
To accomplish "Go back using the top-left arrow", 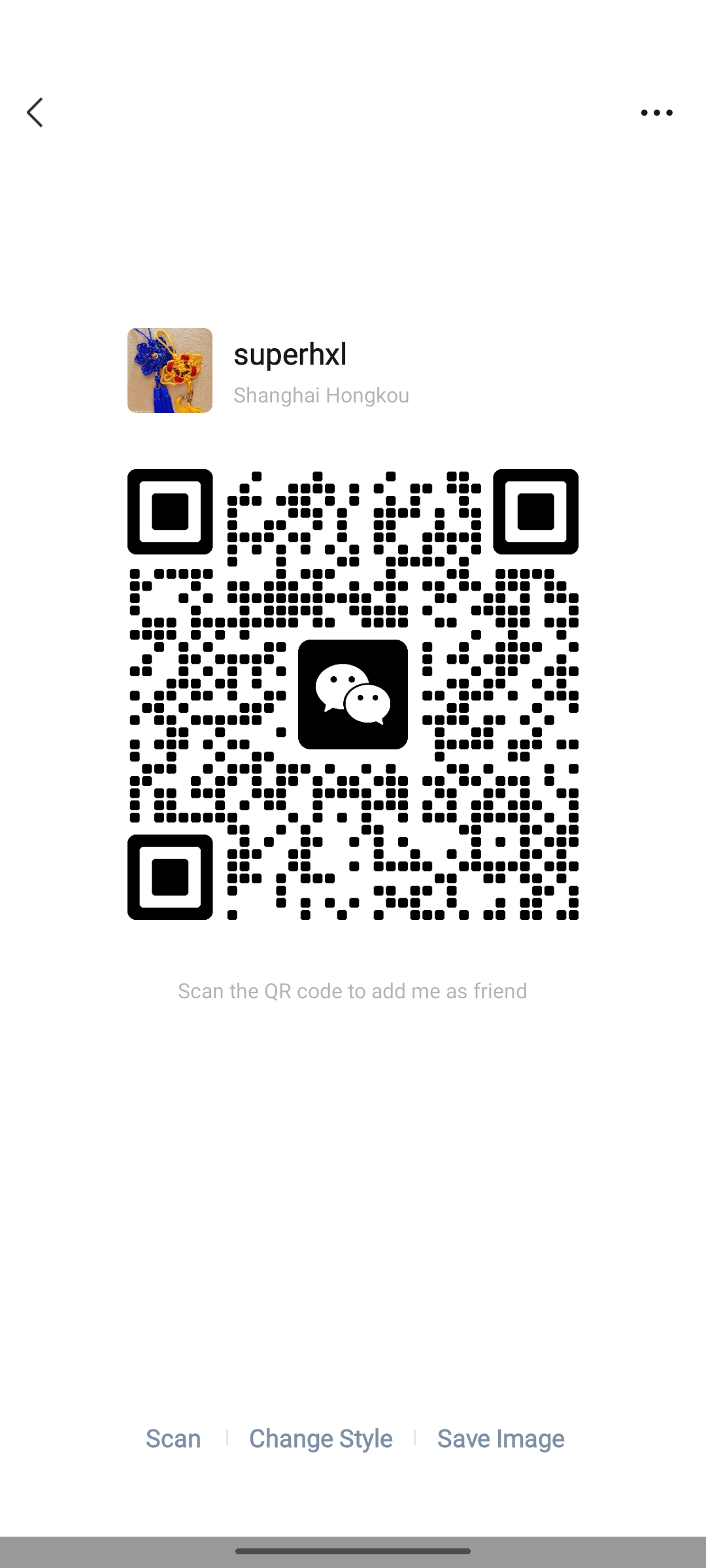I will pyautogui.click(x=35, y=113).
